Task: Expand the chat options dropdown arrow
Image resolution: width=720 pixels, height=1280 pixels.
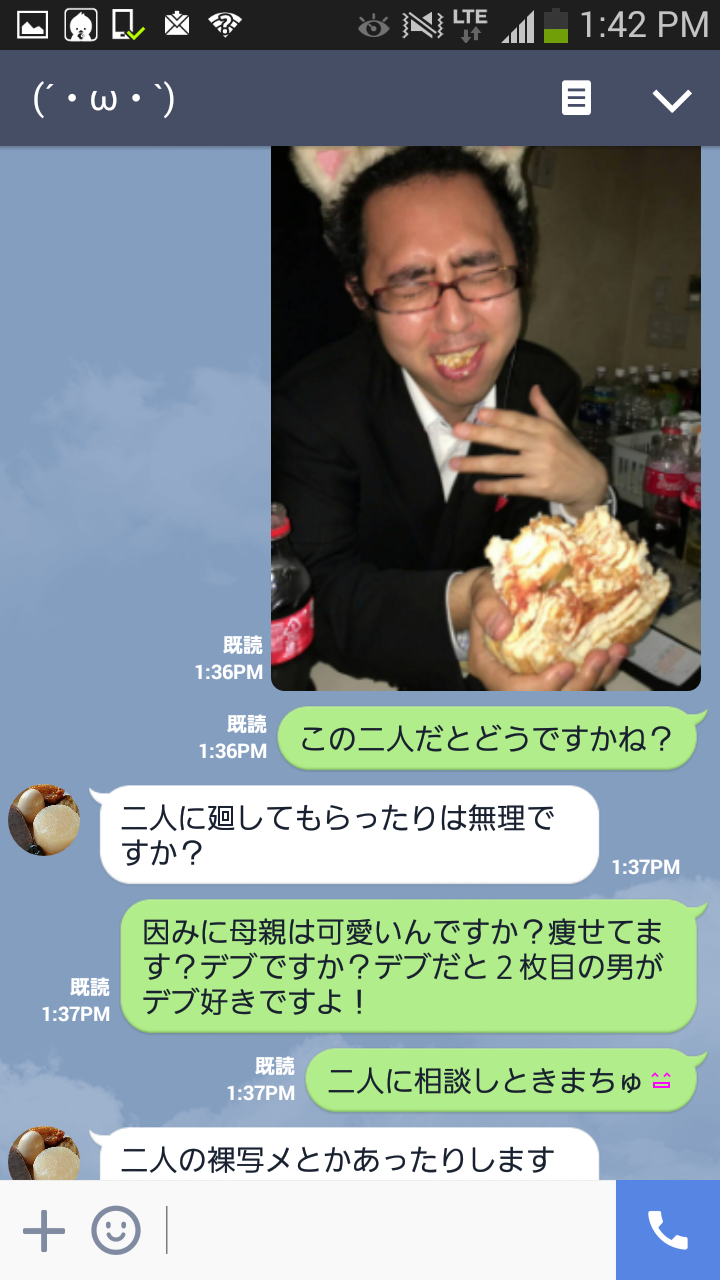Action: point(671,99)
